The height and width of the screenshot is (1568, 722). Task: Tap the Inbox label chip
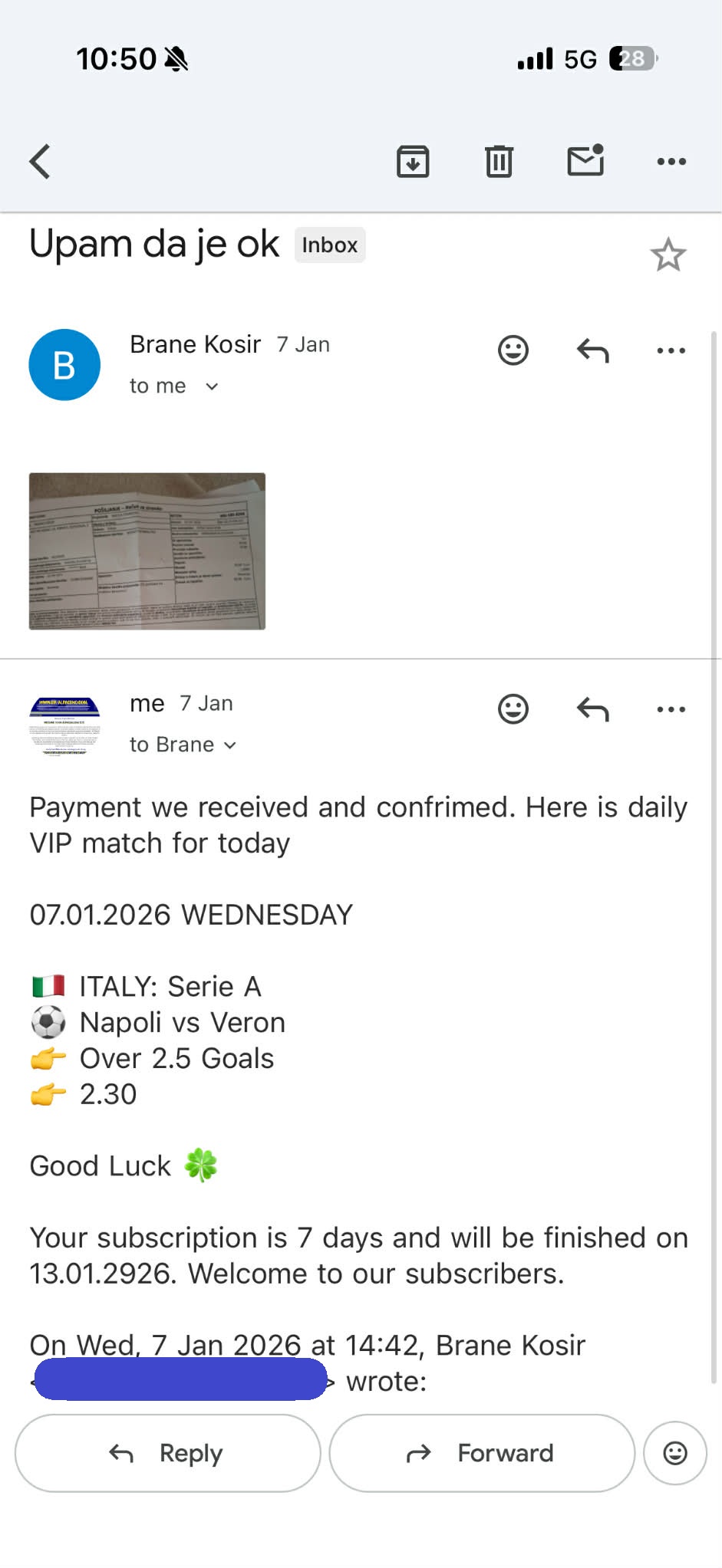coord(329,245)
